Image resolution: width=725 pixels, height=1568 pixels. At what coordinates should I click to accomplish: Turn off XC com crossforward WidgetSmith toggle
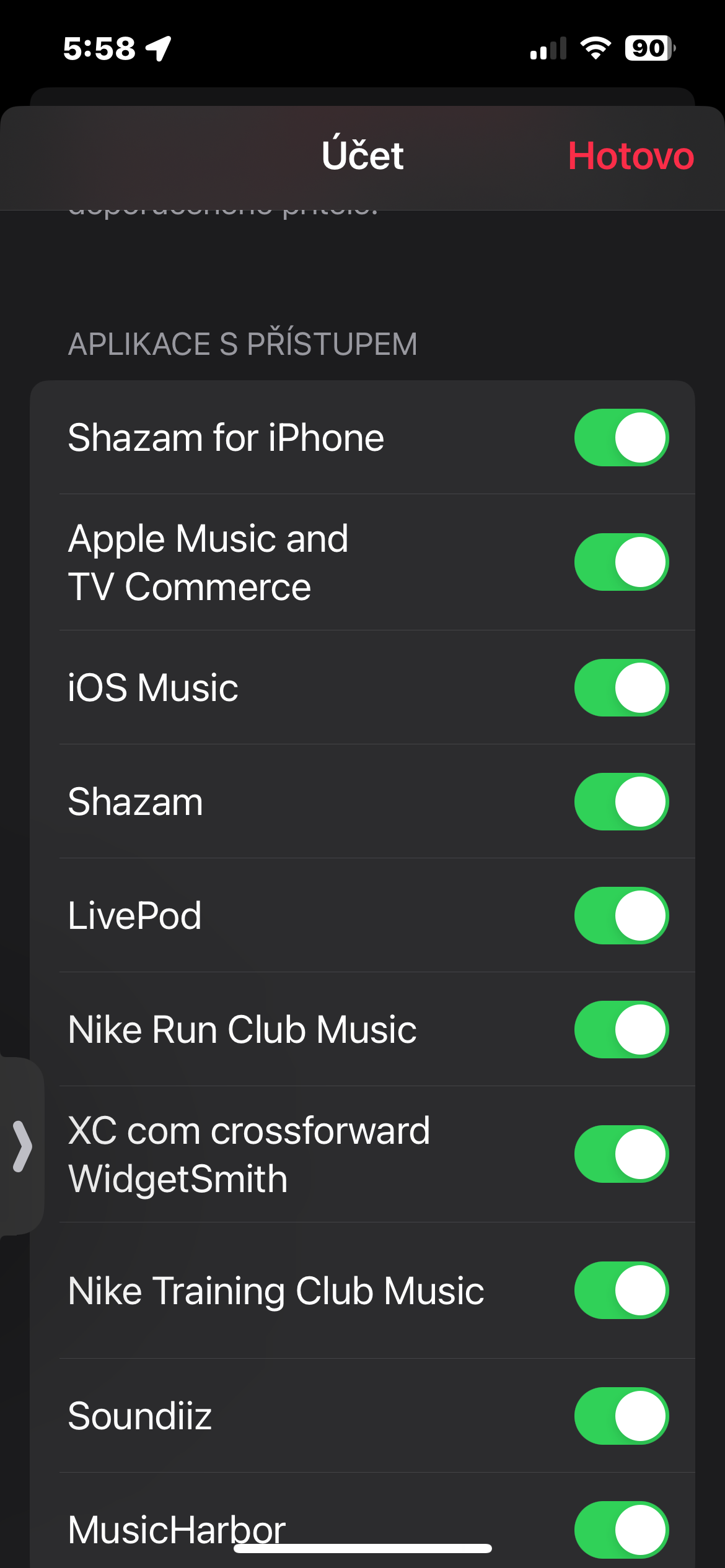click(621, 1154)
